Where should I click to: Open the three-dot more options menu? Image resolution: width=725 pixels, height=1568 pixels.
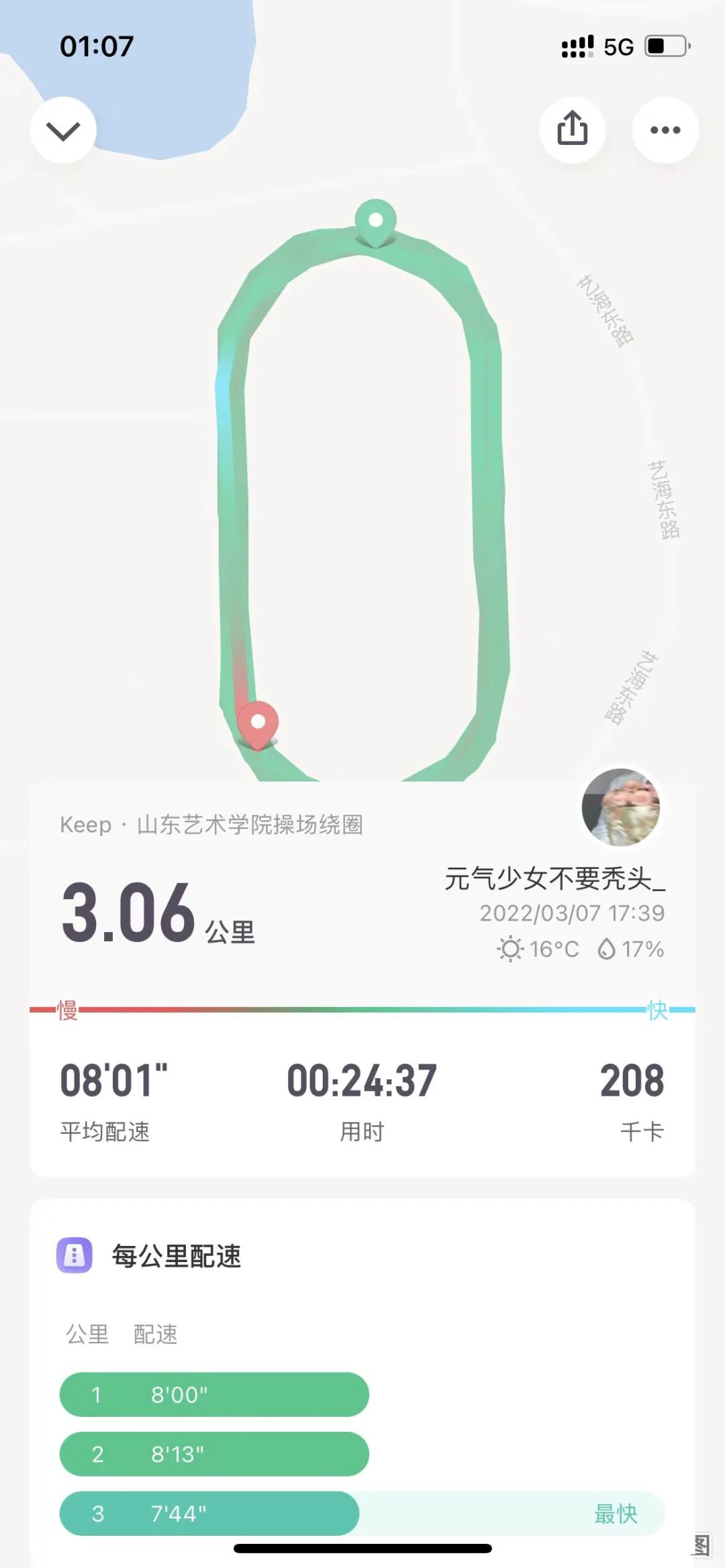[665, 130]
